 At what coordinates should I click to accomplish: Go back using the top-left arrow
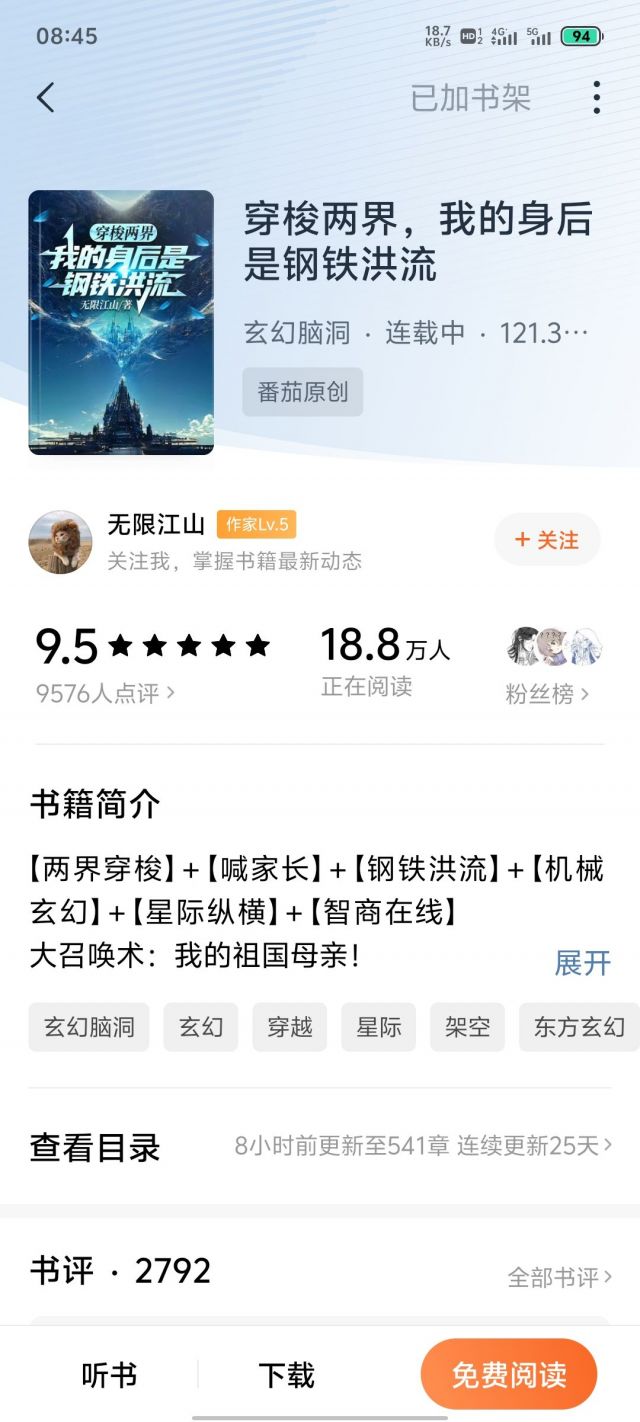click(46, 98)
